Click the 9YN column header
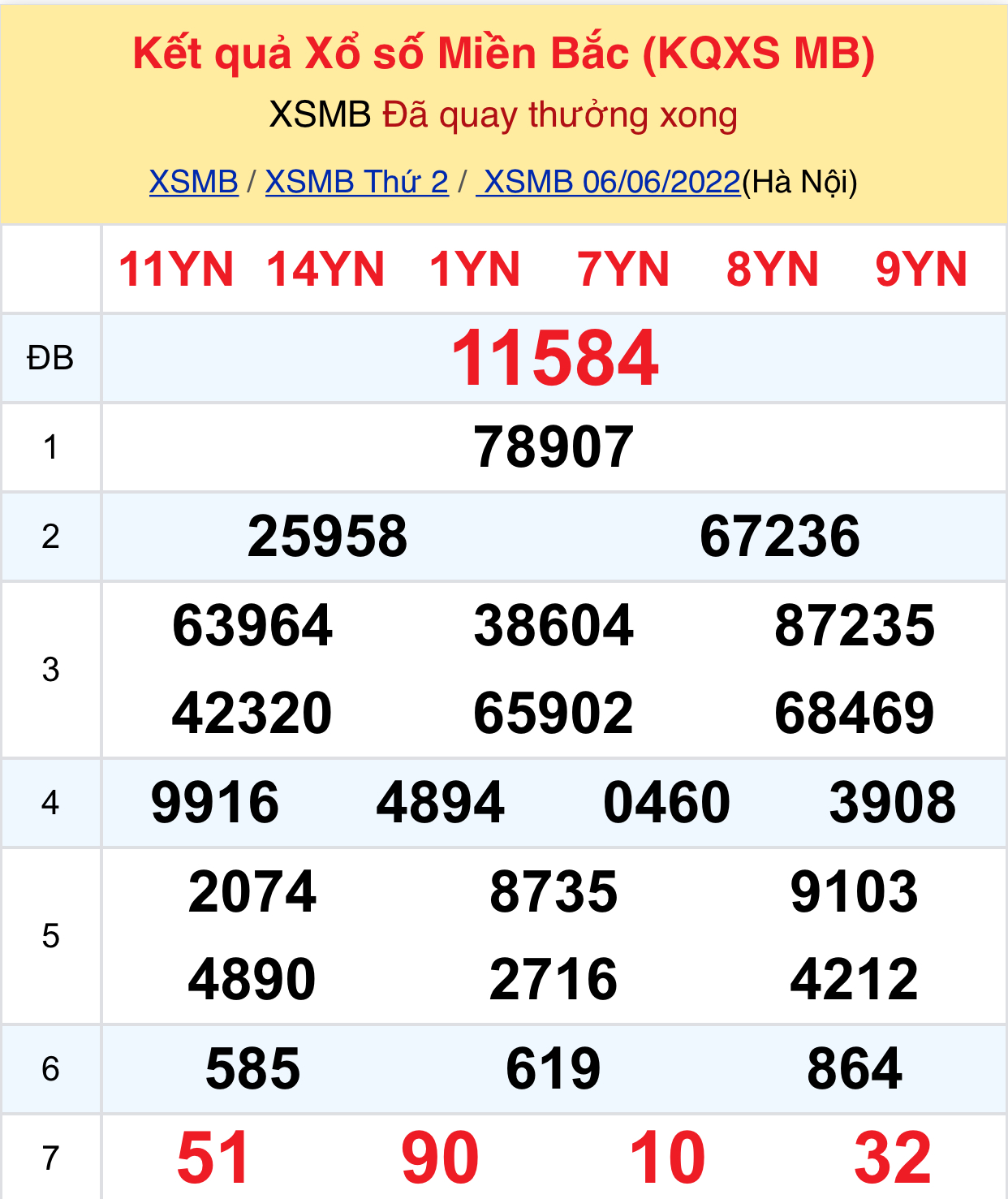This screenshot has height=1199, width=1008. pos(919,270)
